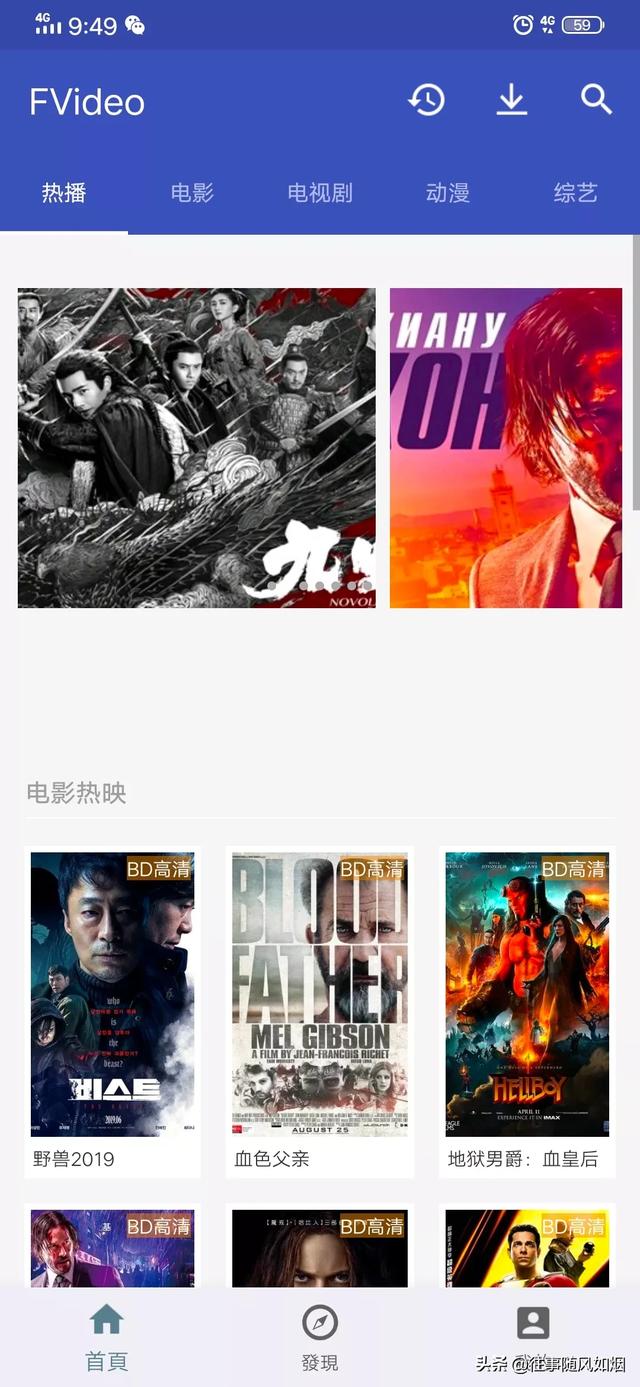Open the profile tab in bottom bar

tap(533, 1330)
